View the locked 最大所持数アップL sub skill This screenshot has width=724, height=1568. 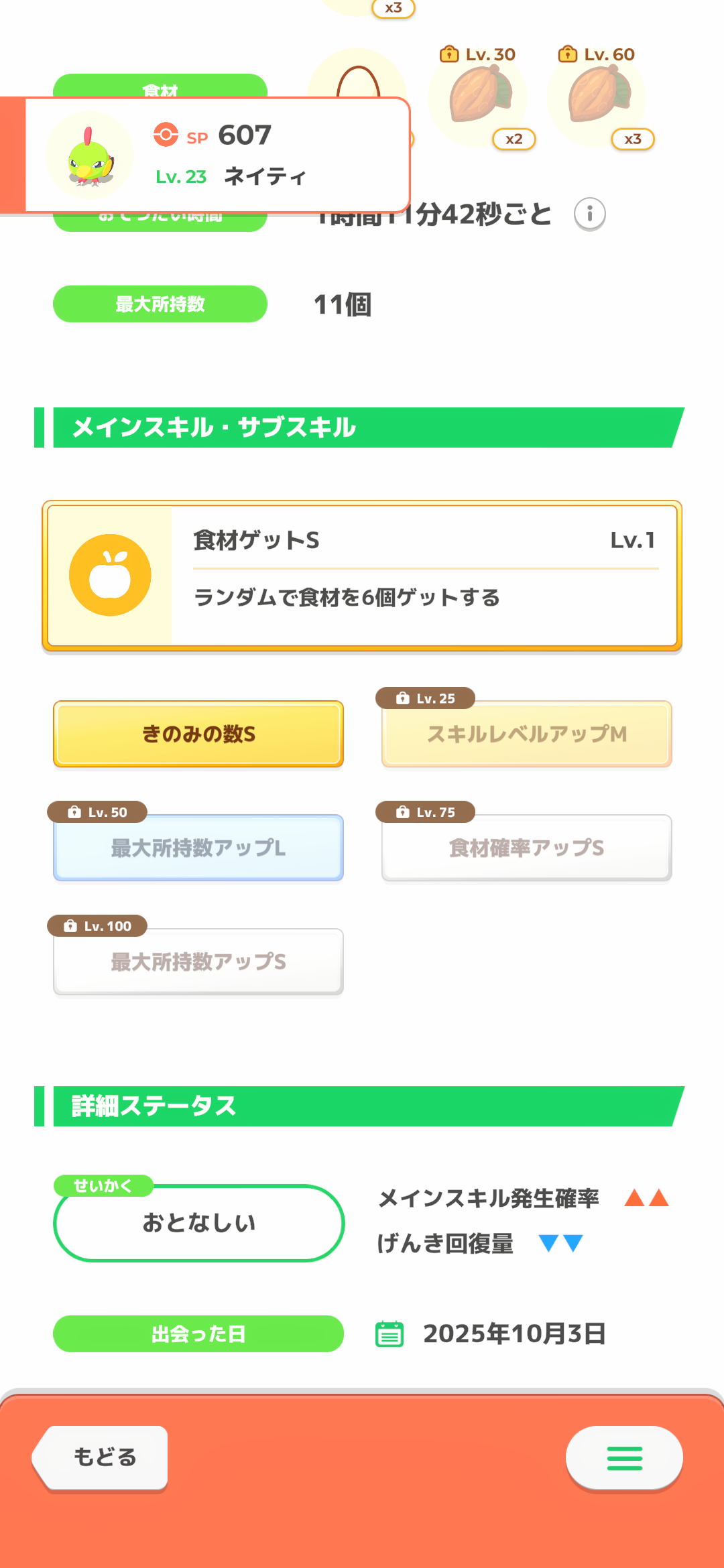(x=198, y=848)
